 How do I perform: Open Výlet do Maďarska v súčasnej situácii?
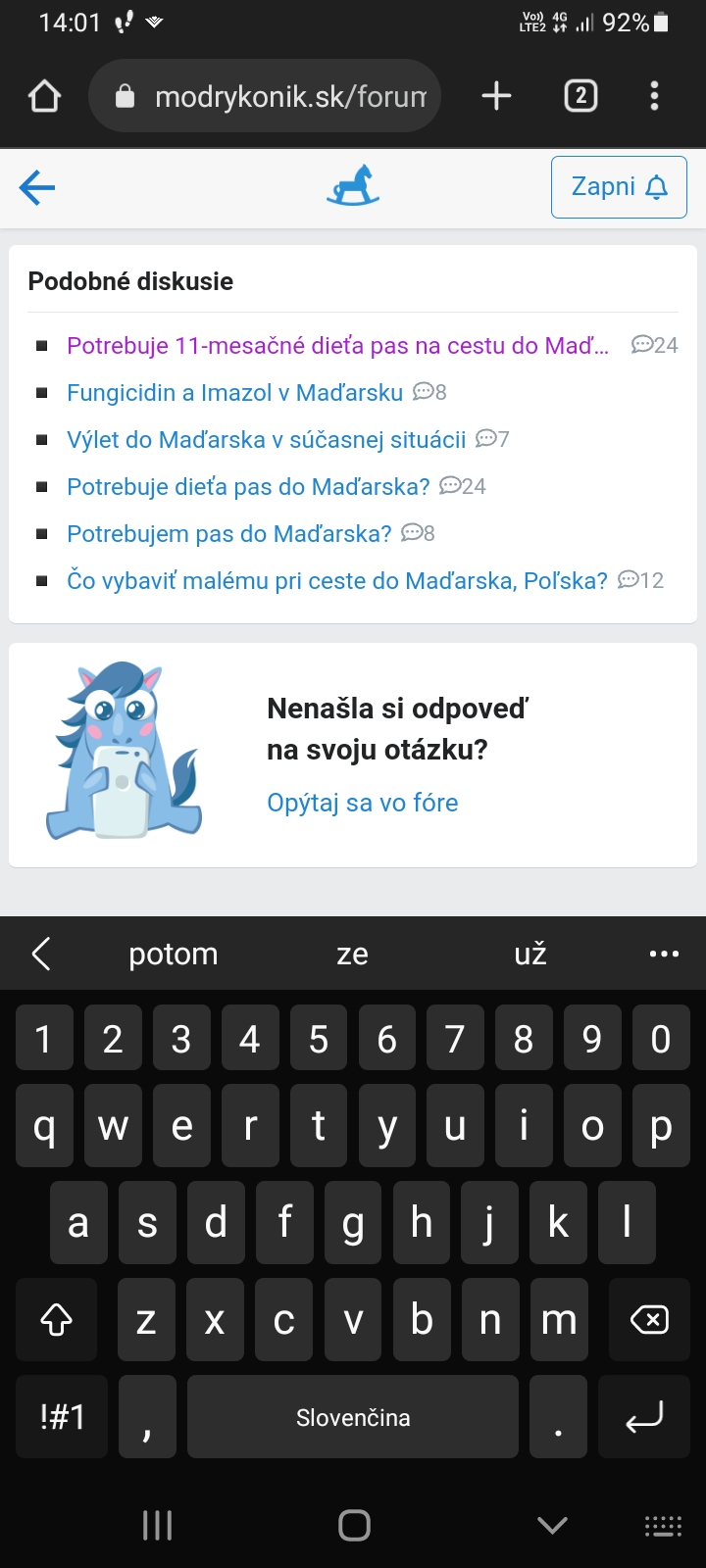[x=267, y=439]
